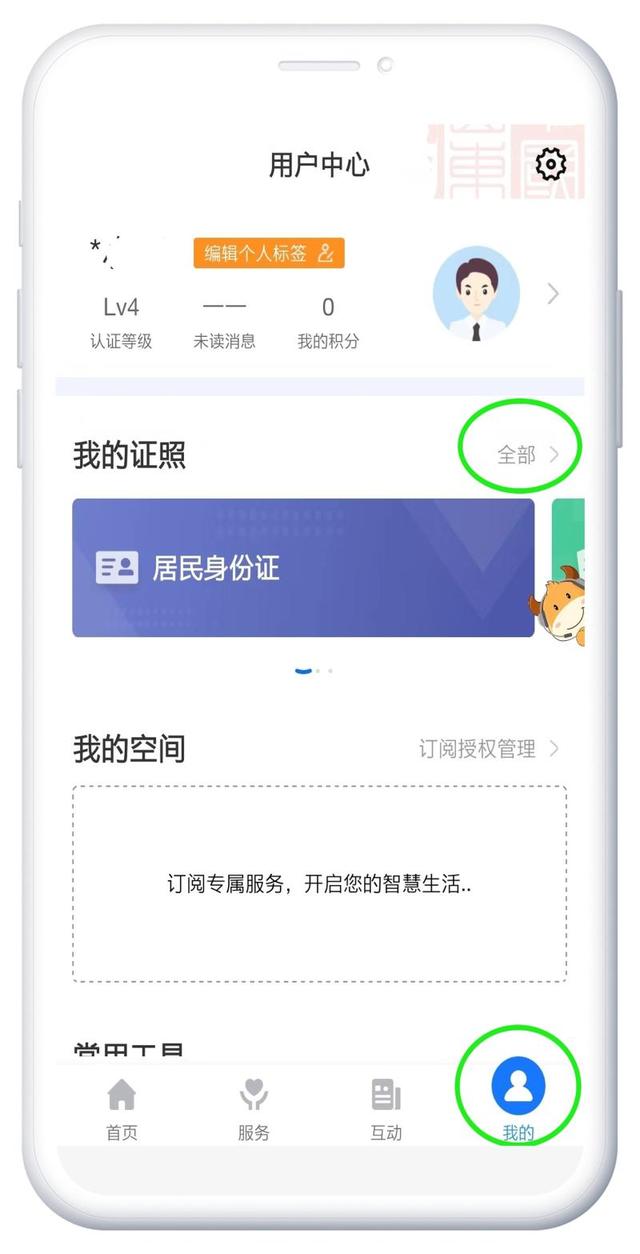Image resolution: width=640 pixels, height=1254 pixels.
Task: Switch to the 服务 tab
Action: tap(254, 1109)
